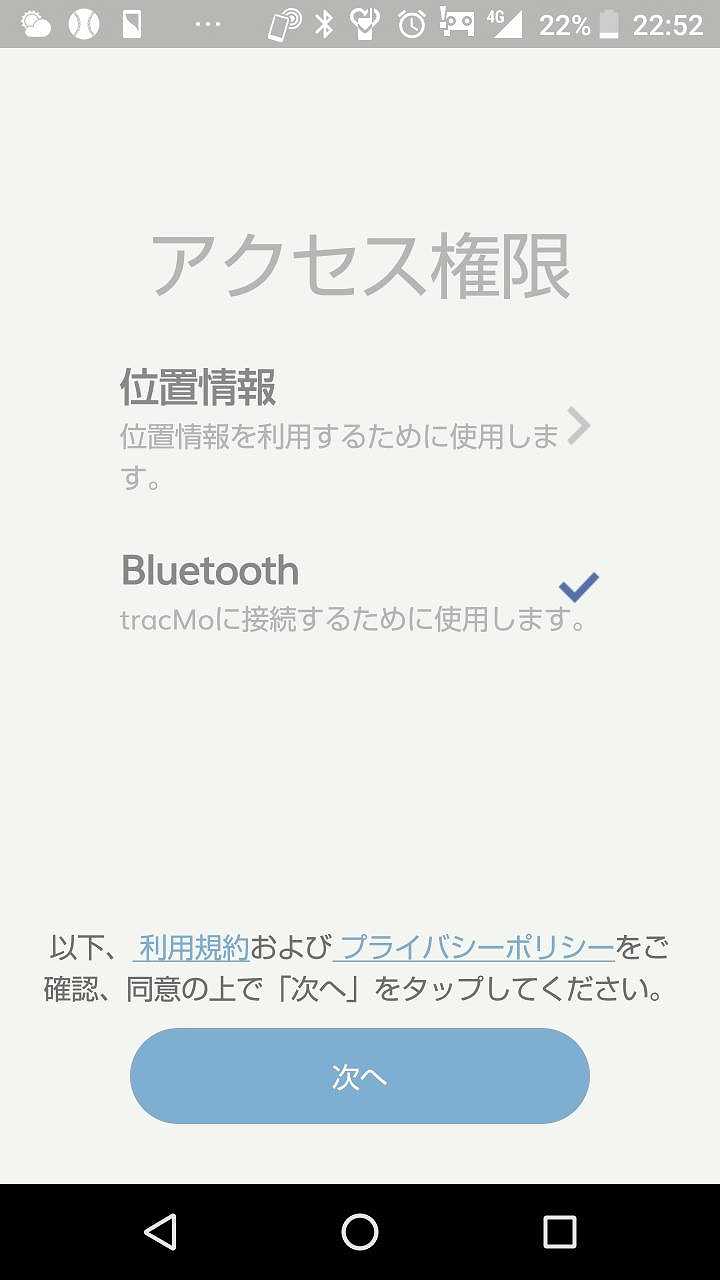Open the 利用規約 terms link

(193, 946)
